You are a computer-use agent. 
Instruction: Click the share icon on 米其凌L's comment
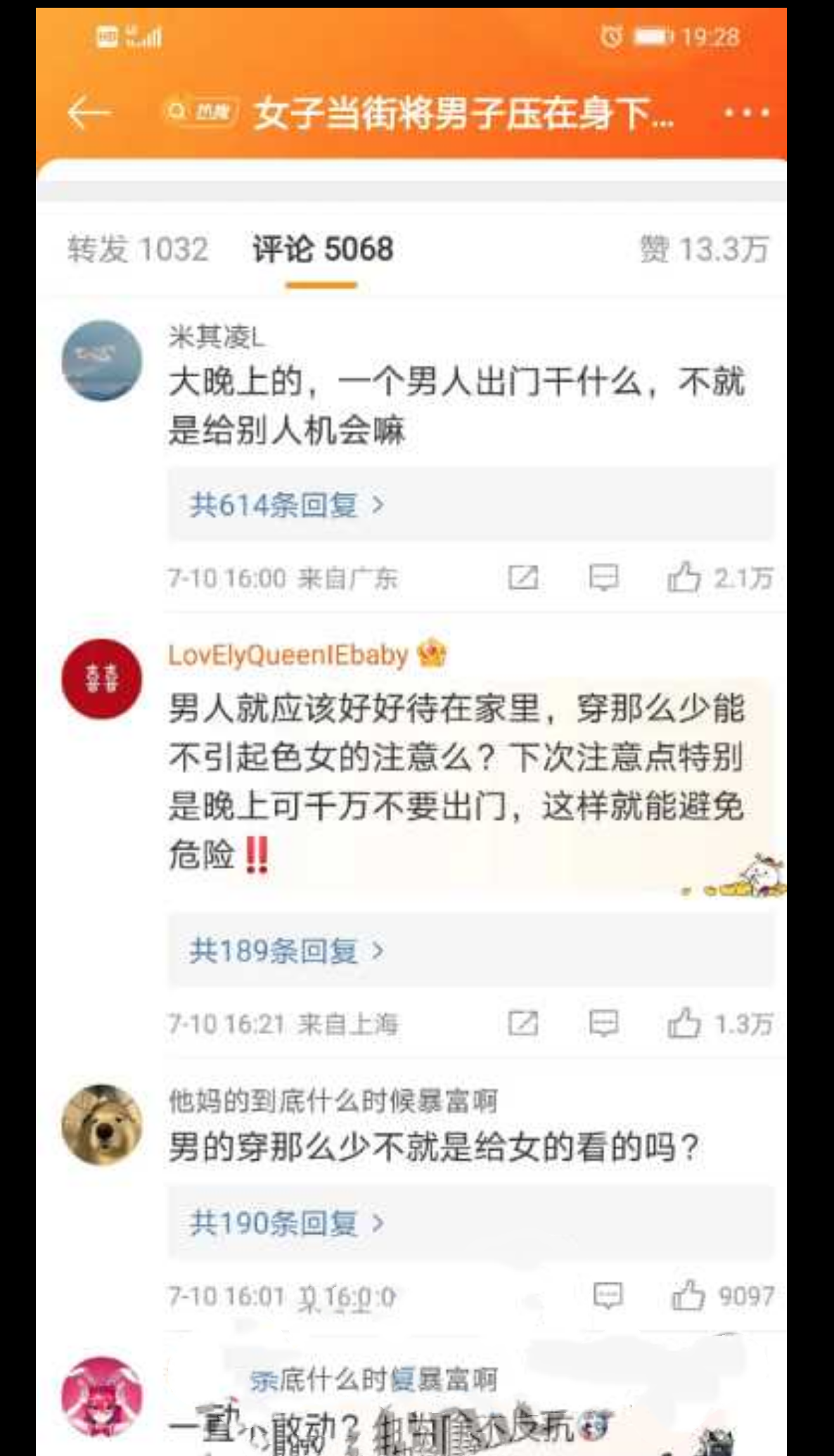coord(522,578)
